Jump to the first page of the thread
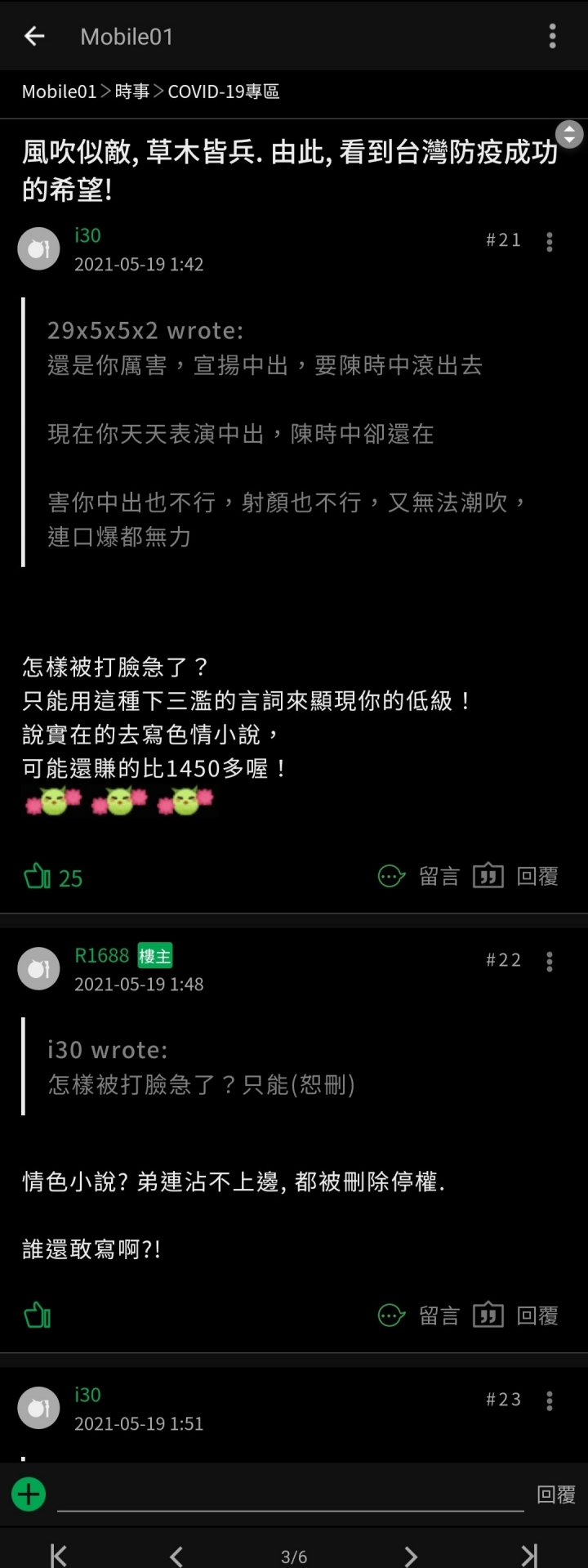The width and height of the screenshot is (588, 1568). click(x=59, y=1555)
